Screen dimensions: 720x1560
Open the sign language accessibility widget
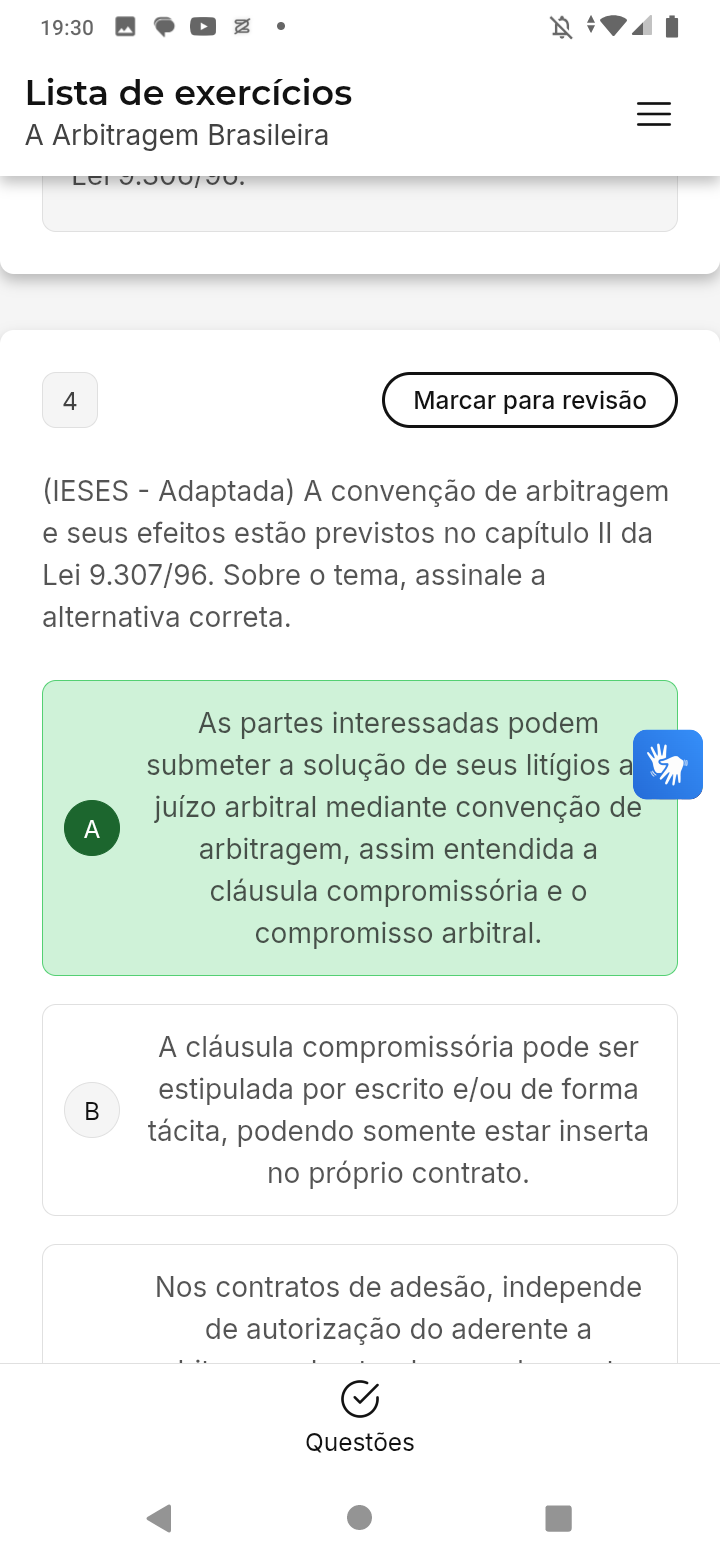668,765
